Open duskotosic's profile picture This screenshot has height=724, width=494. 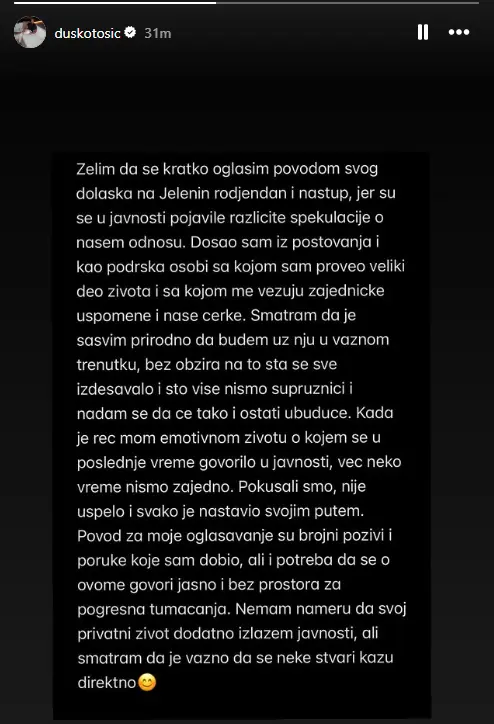[30, 32]
